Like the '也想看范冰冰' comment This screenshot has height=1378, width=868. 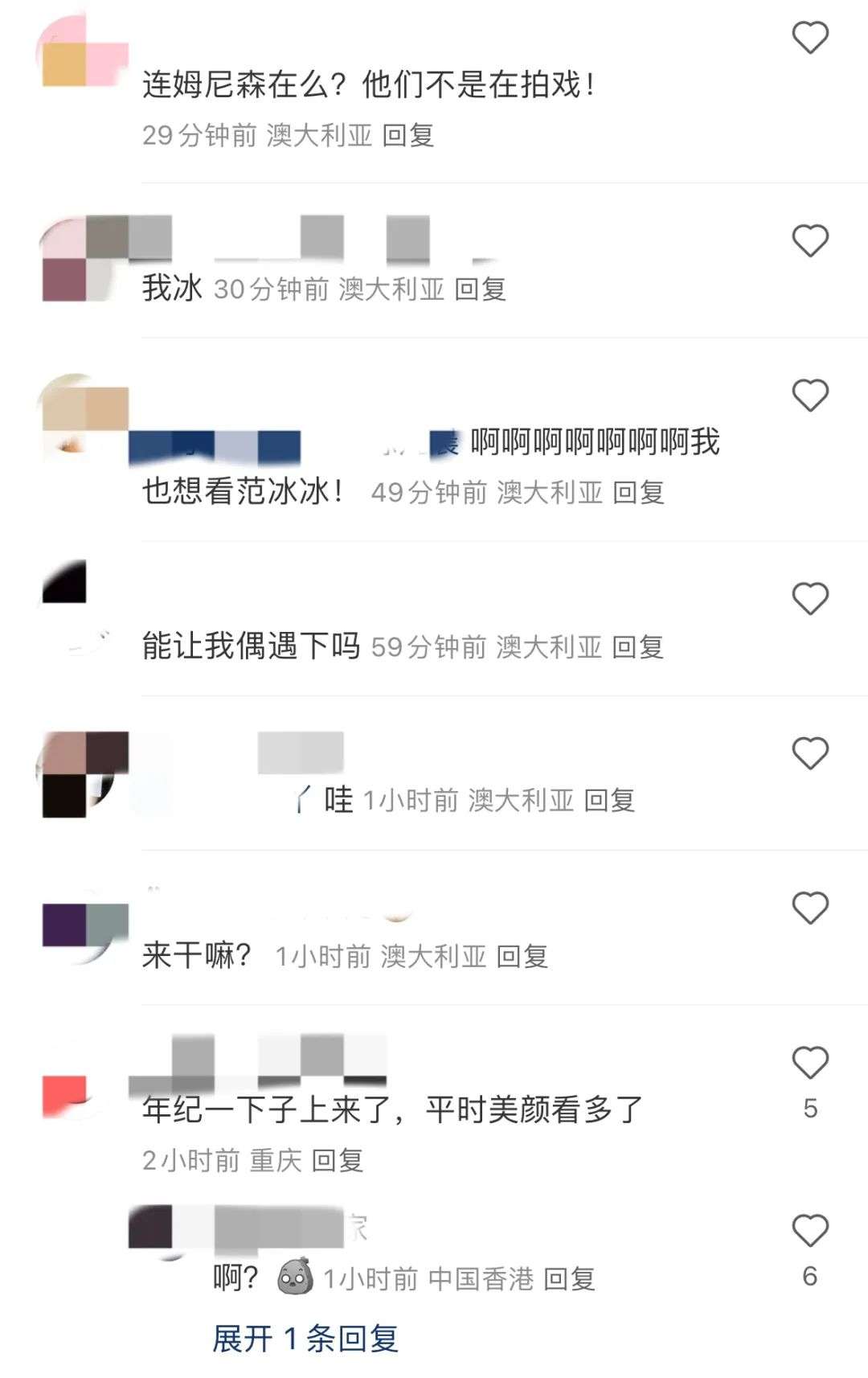click(809, 396)
